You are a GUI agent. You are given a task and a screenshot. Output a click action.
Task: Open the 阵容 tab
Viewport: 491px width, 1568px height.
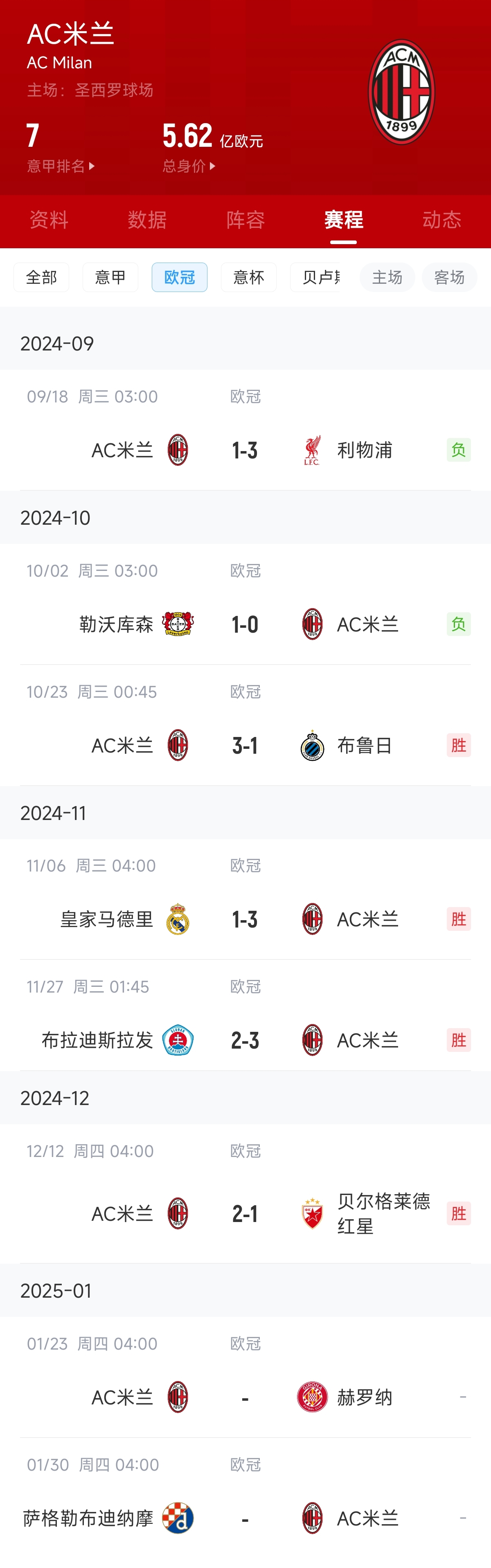(x=245, y=220)
